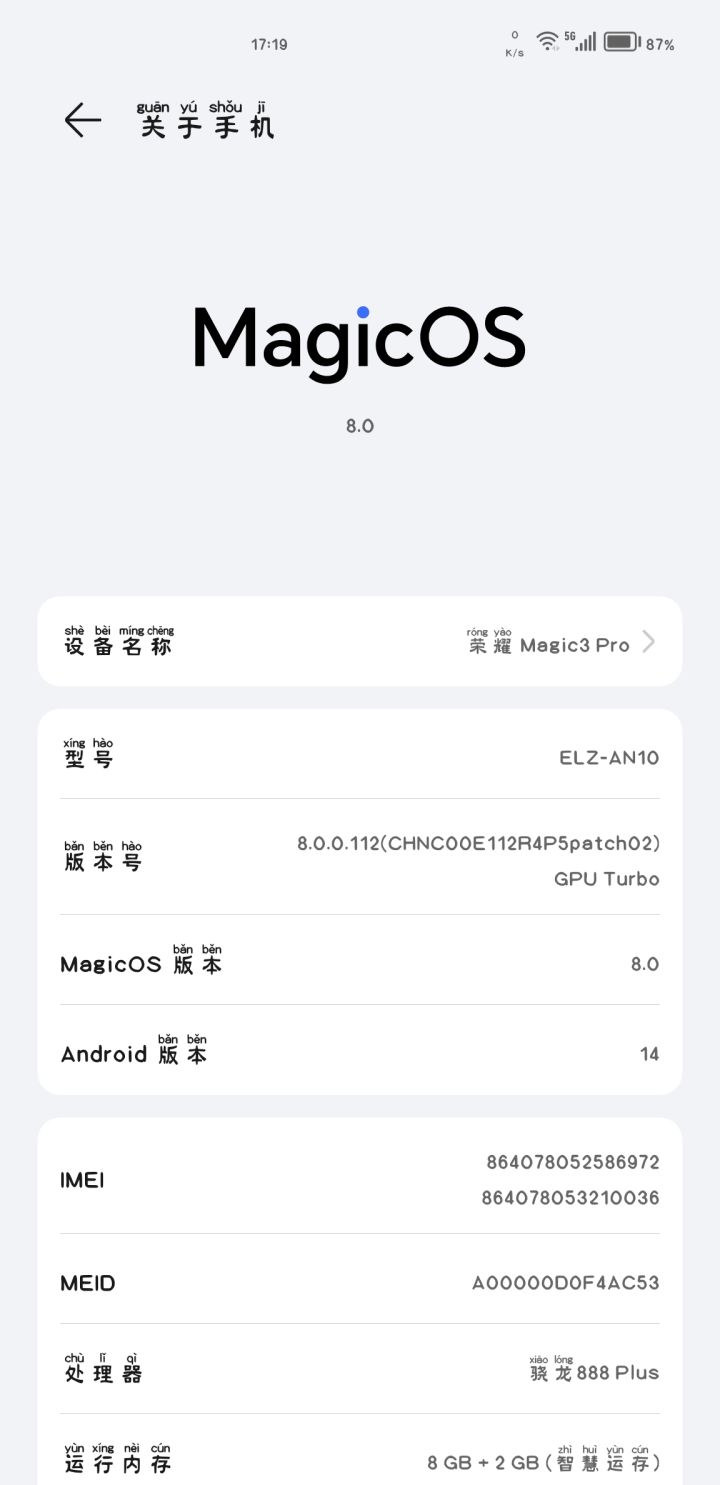Select the first IMEI number 864078052586972

[570, 1162]
